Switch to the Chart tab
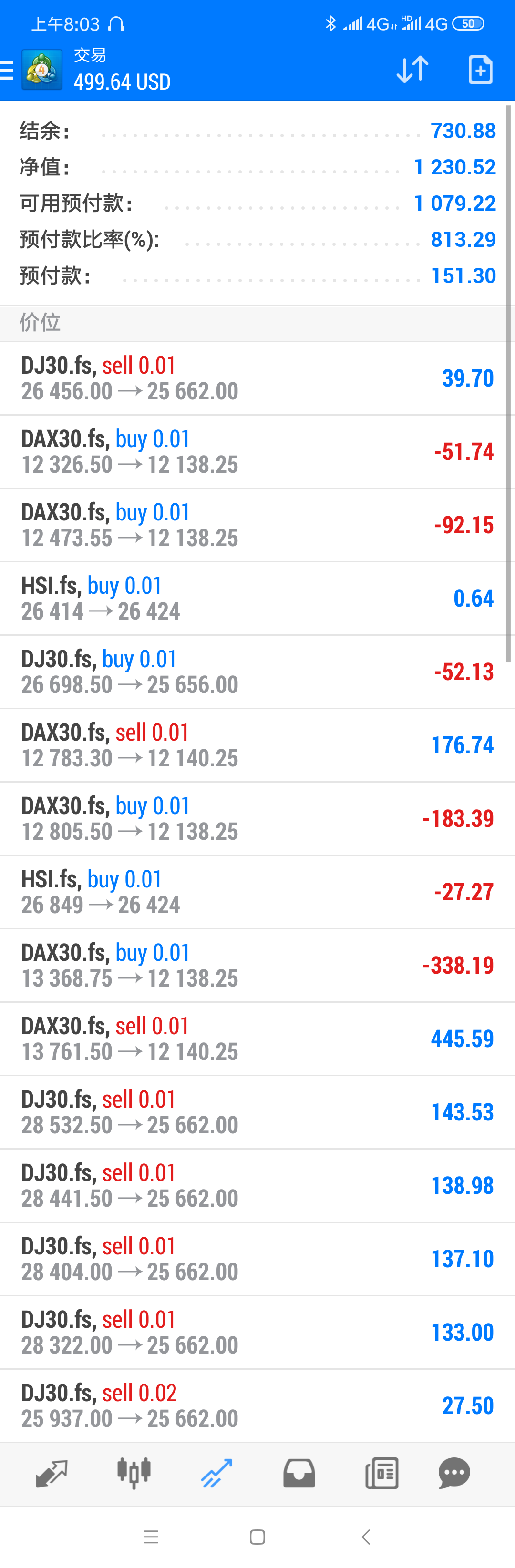The image size is (515, 1568). 134,1473
